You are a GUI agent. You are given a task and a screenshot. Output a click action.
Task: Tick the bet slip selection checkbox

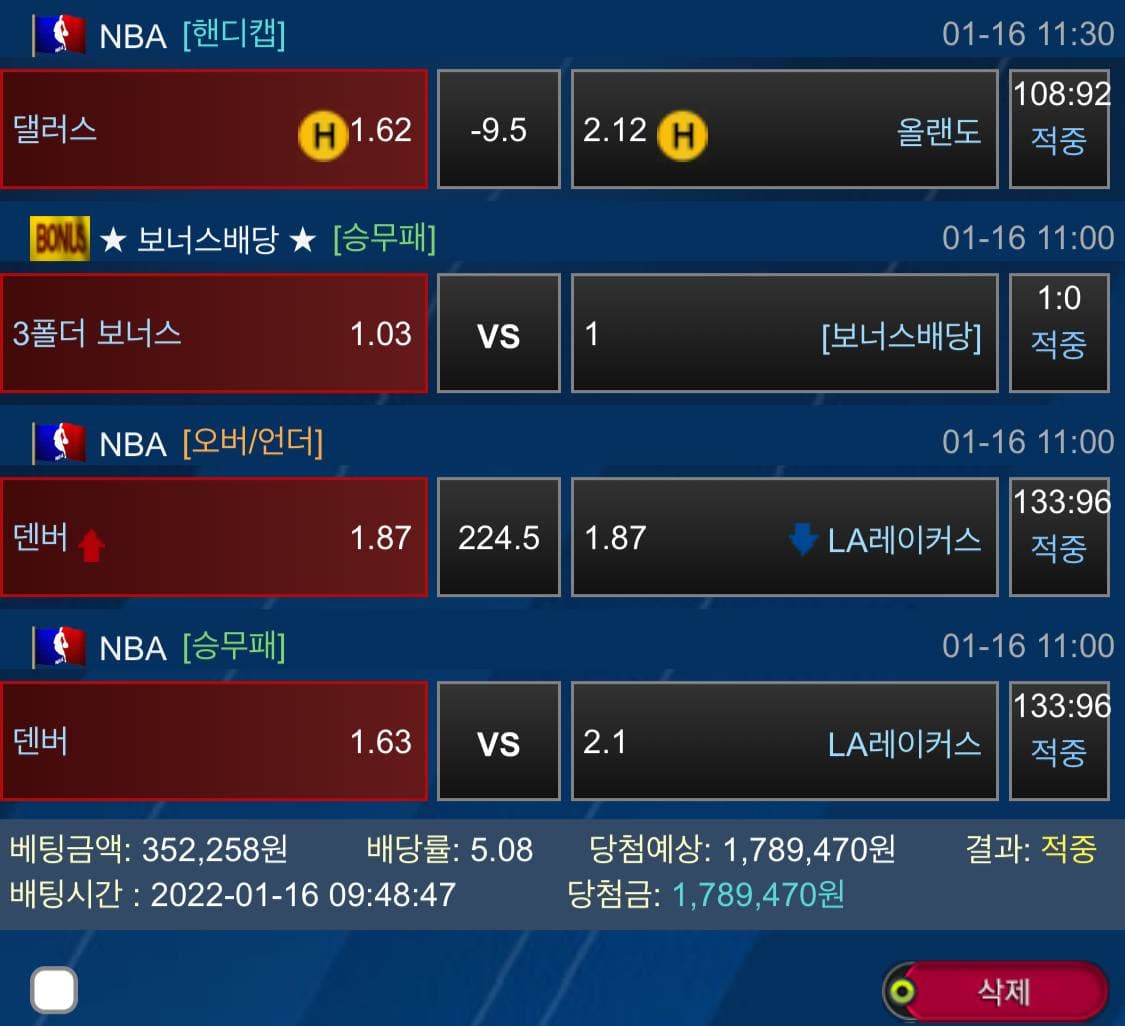pos(54,991)
